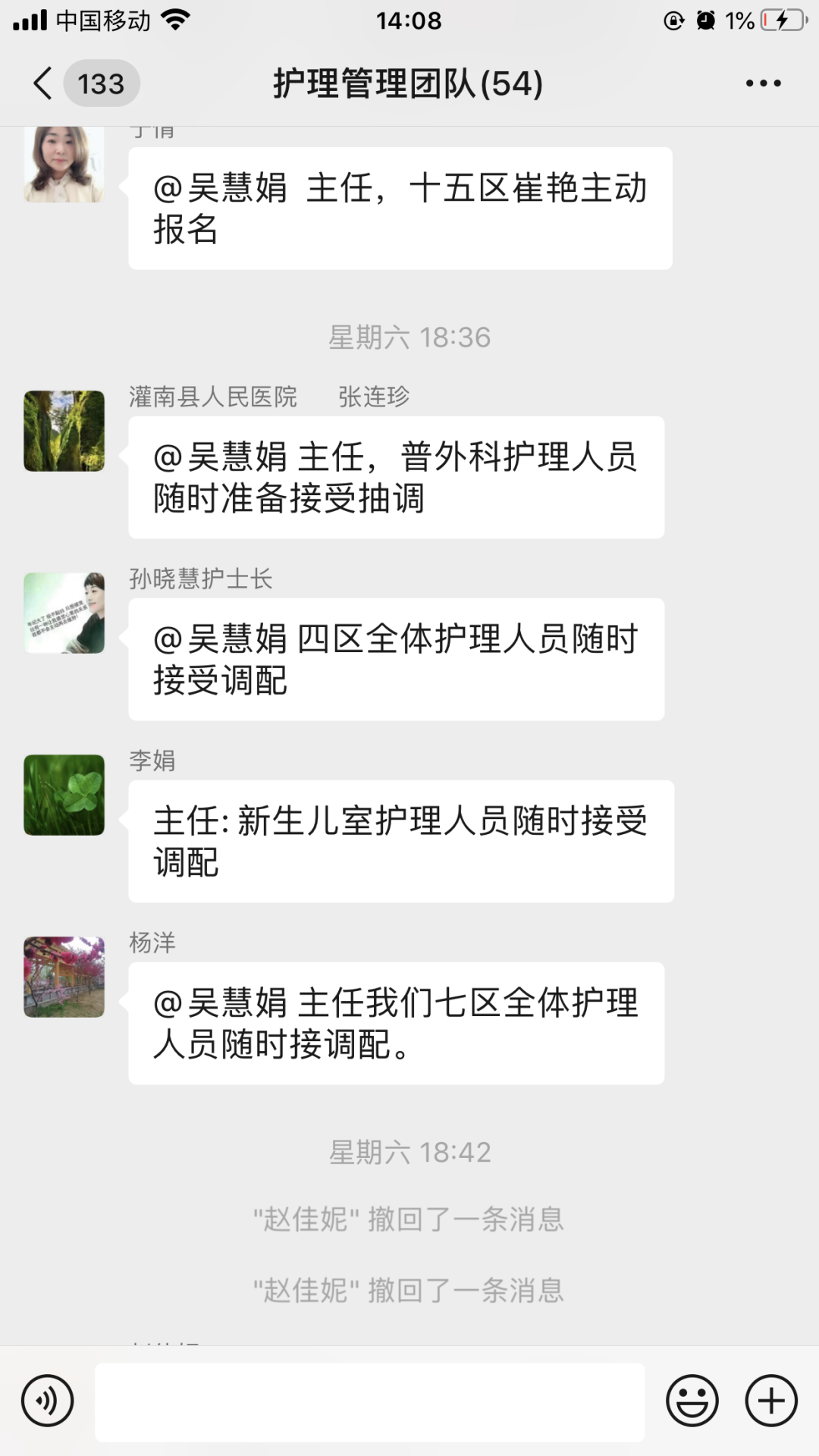
Task: Open 杨洋's profile avatar
Action: 64,977
